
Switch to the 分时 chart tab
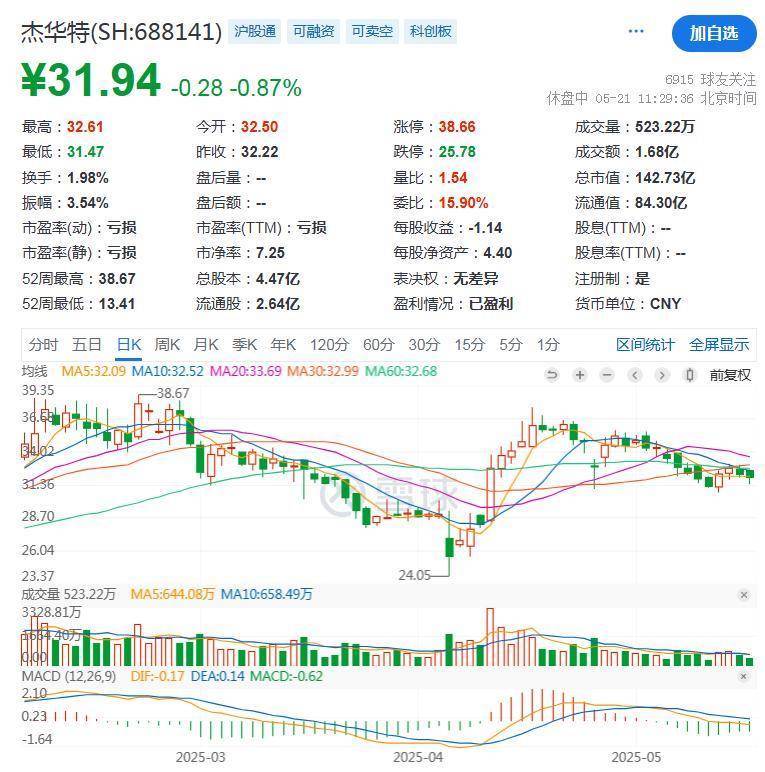point(43,345)
